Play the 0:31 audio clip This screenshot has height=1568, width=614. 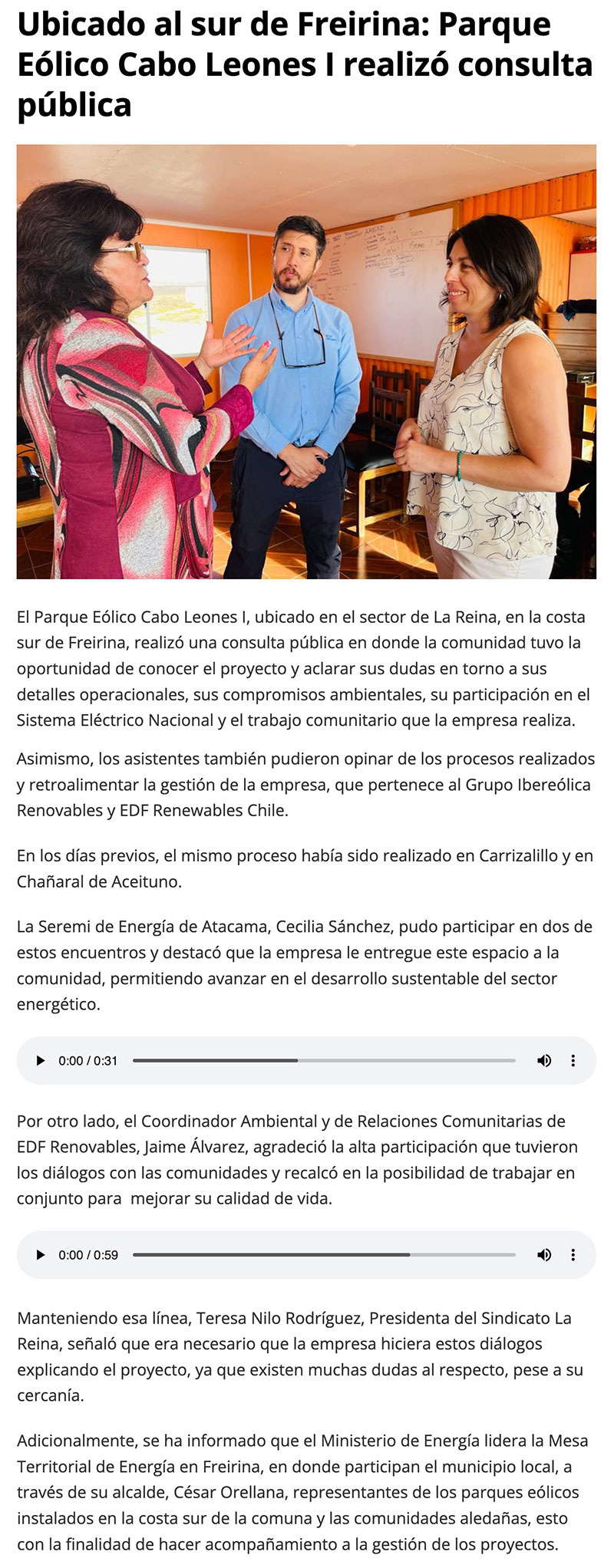tap(41, 1061)
